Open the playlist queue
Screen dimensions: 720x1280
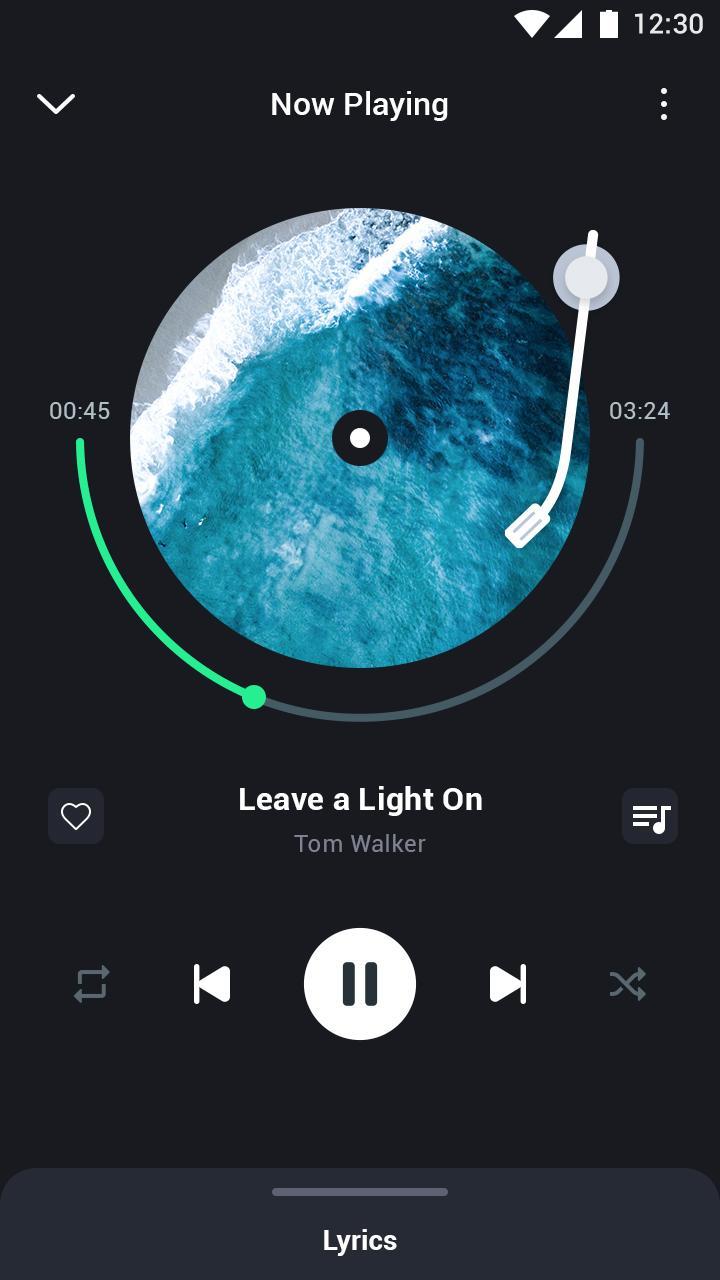pyautogui.click(x=650, y=816)
